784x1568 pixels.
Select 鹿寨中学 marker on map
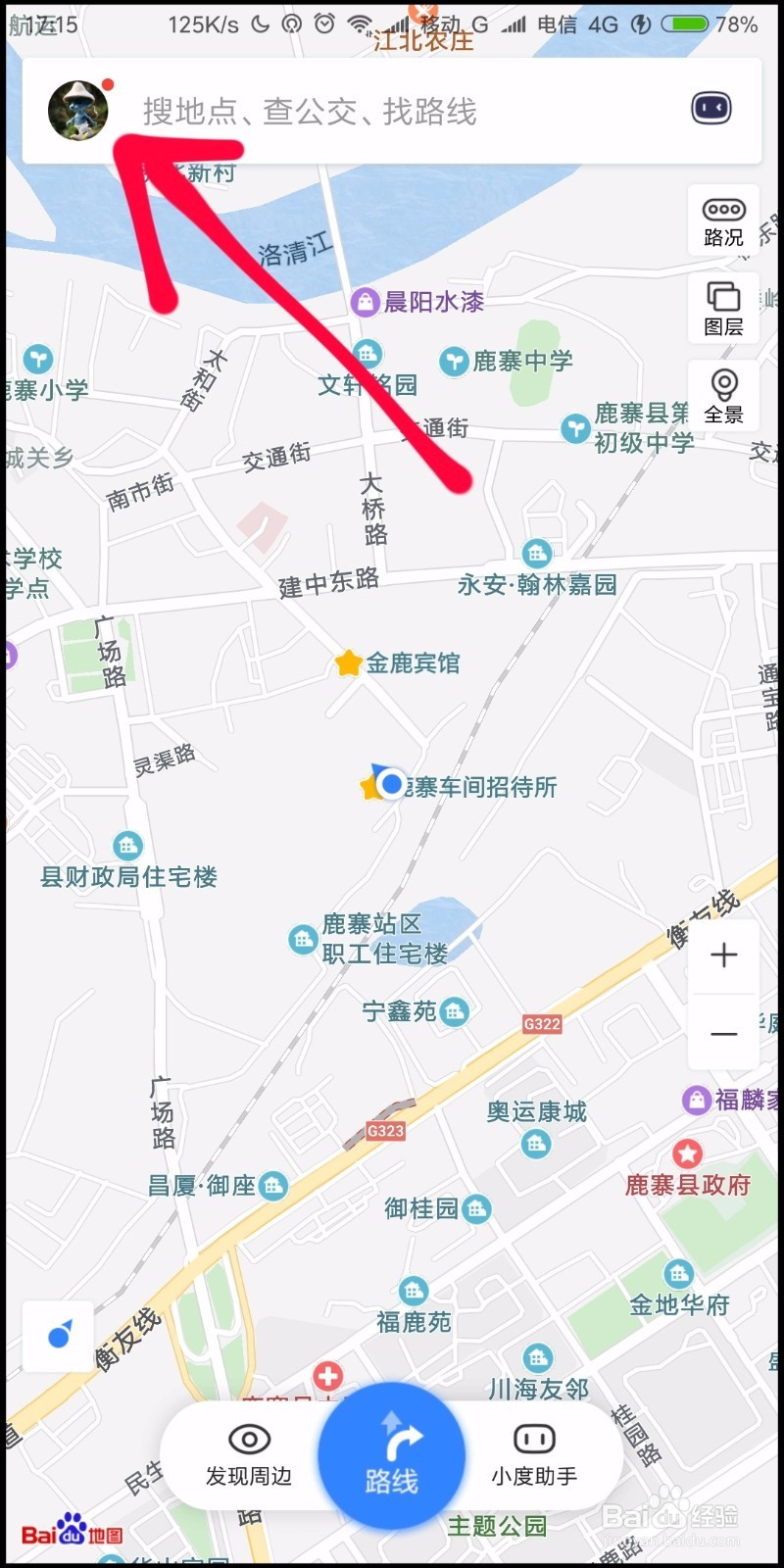coord(506,362)
